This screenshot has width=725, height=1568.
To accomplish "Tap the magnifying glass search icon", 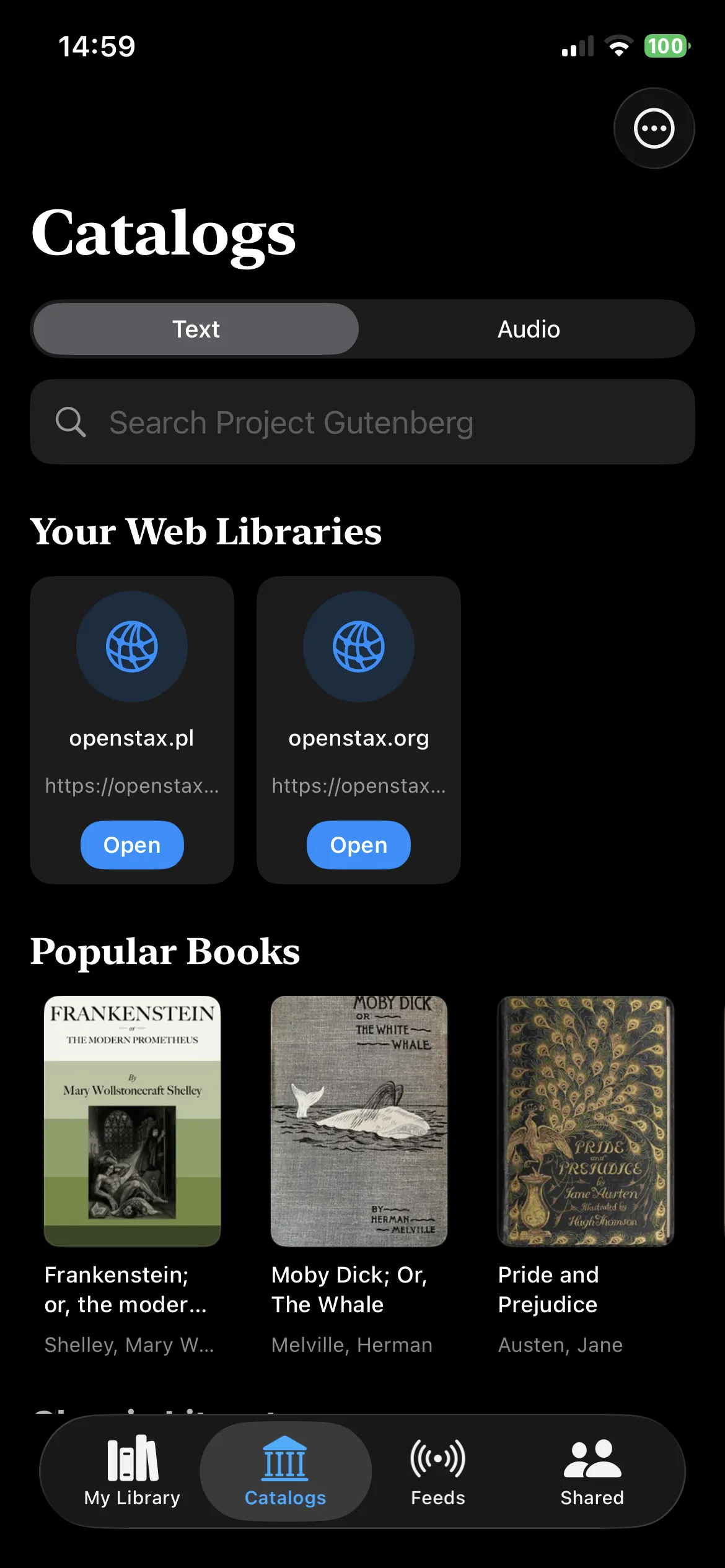I will (x=71, y=422).
